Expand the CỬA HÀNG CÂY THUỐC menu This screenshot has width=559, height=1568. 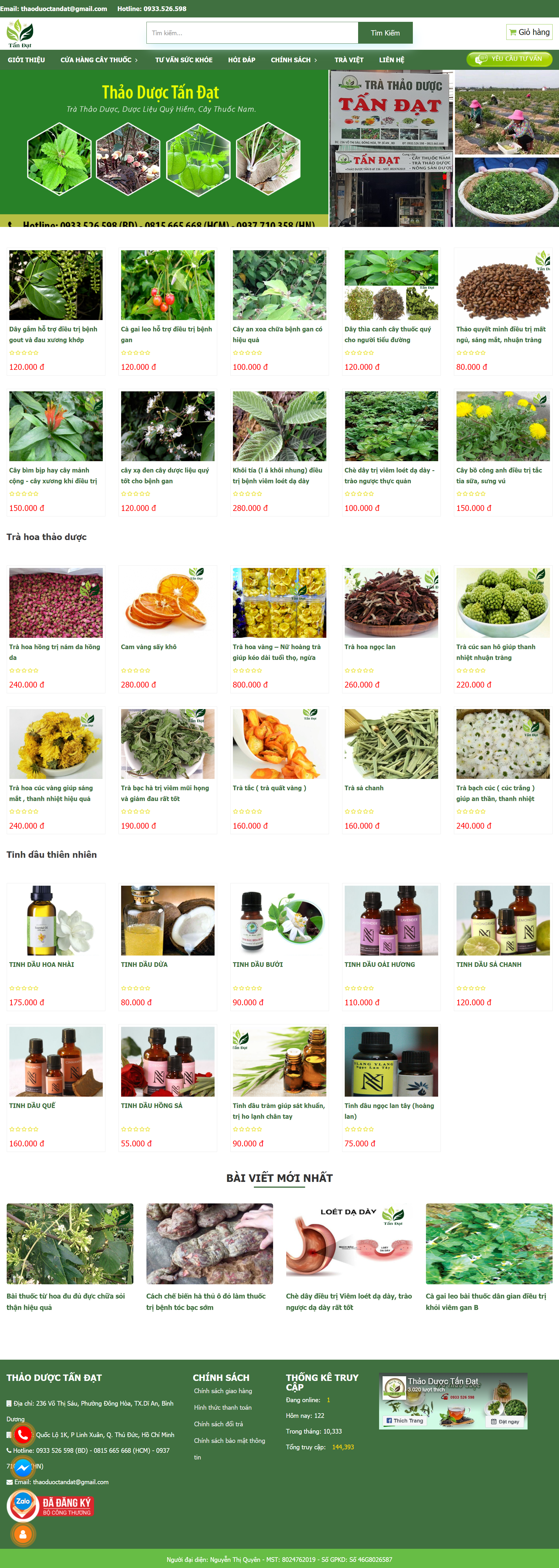point(99,60)
